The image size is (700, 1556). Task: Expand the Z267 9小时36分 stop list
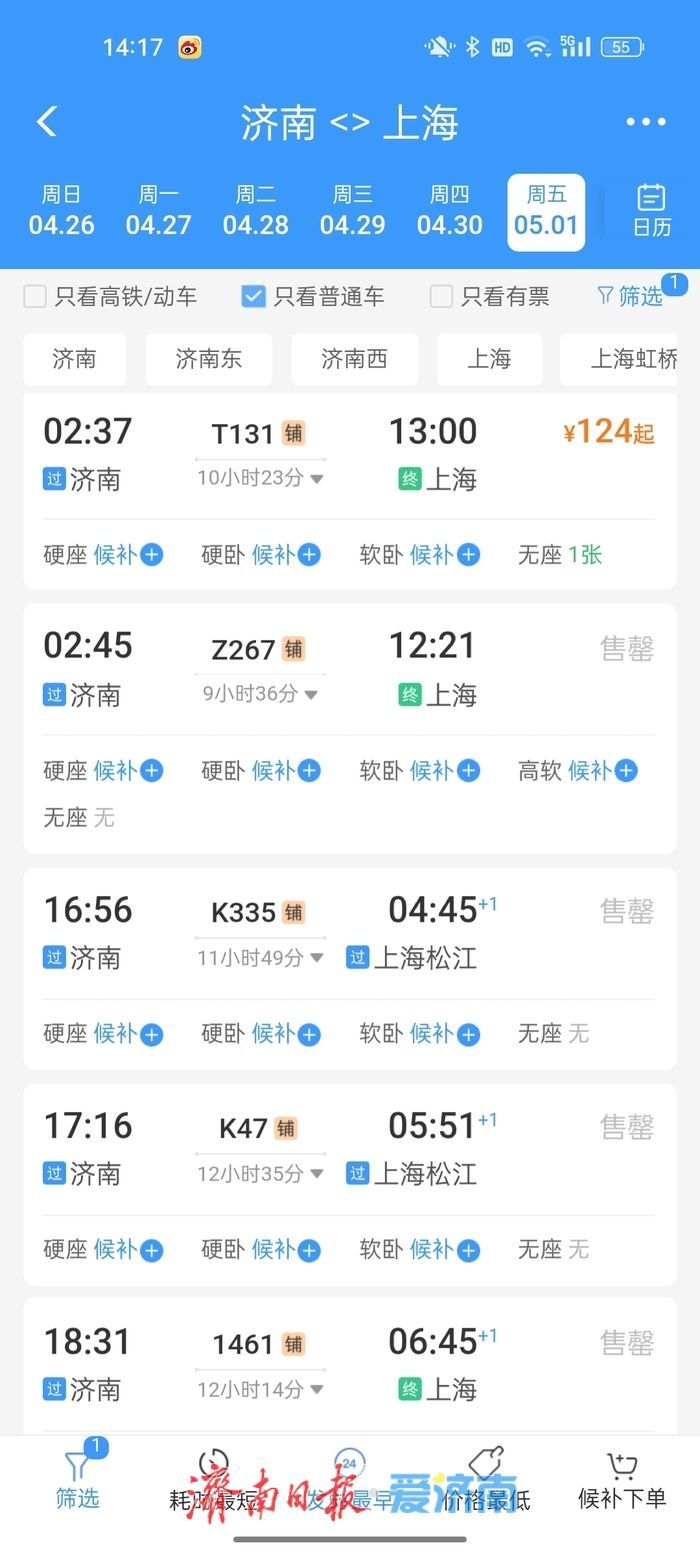pyautogui.click(x=260, y=694)
